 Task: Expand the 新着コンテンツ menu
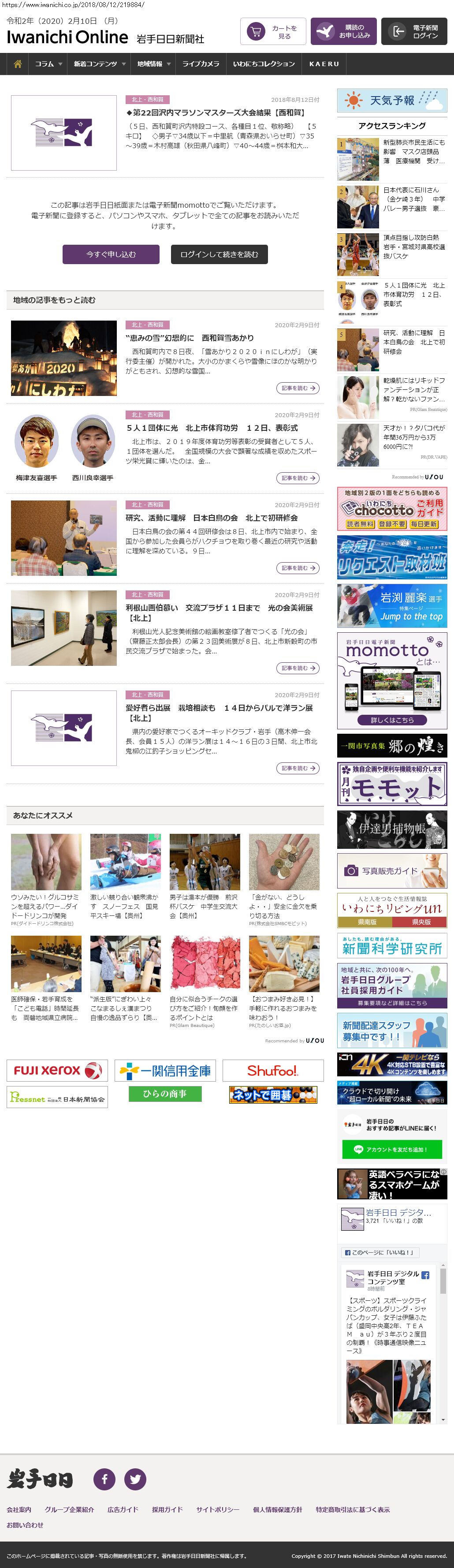coord(99,64)
